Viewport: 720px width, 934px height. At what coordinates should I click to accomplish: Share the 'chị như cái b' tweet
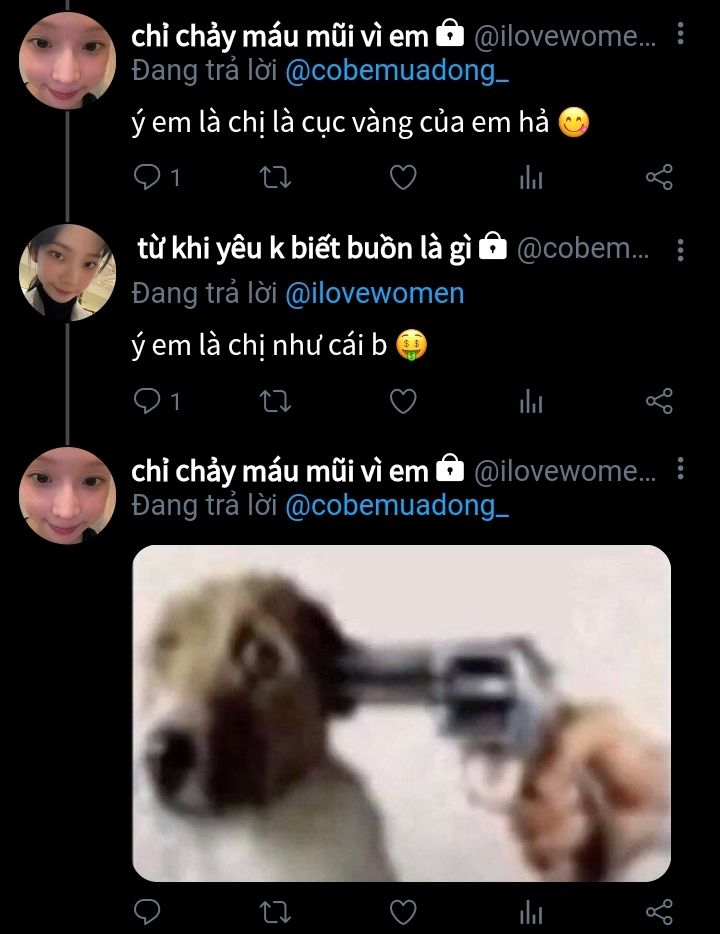click(659, 401)
